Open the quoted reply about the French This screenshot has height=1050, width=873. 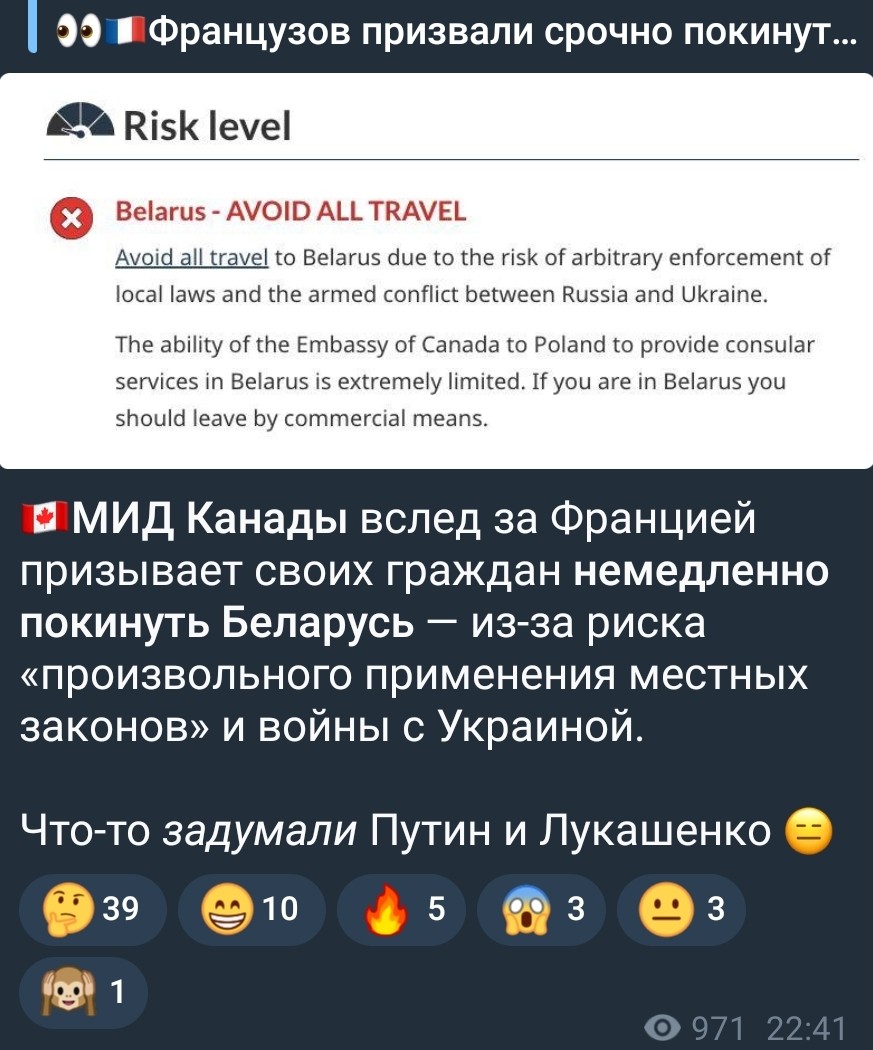coord(450,35)
